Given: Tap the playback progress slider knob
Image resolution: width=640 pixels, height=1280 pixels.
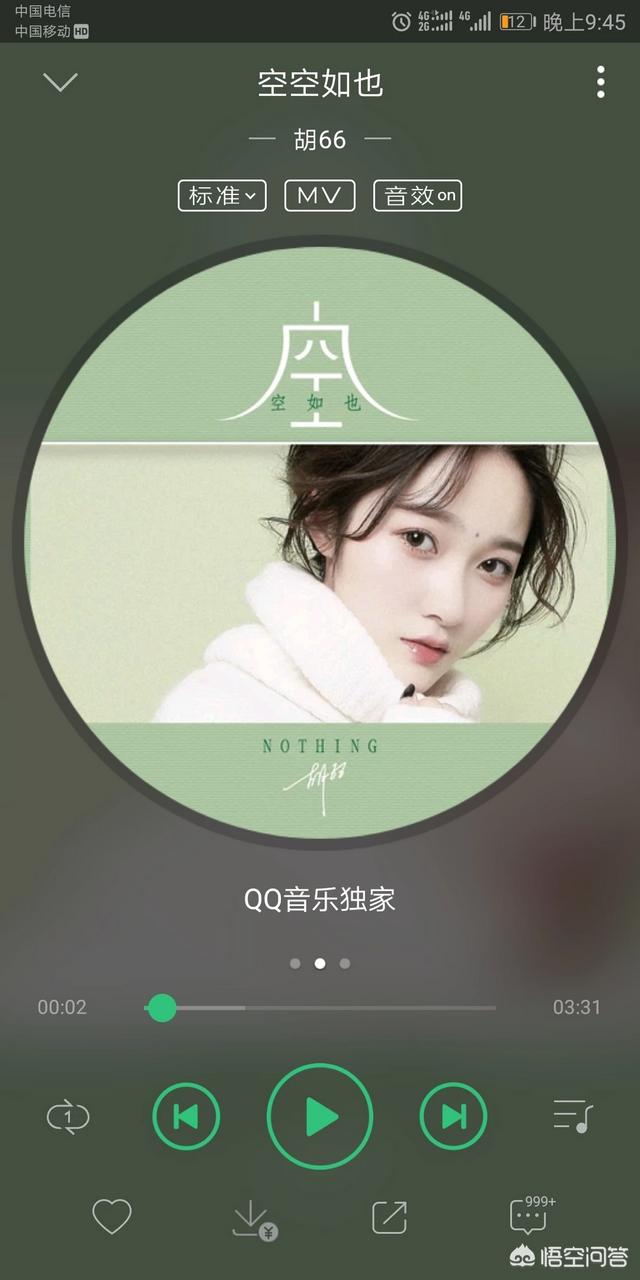Looking at the screenshot, I should pos(161,1008).
